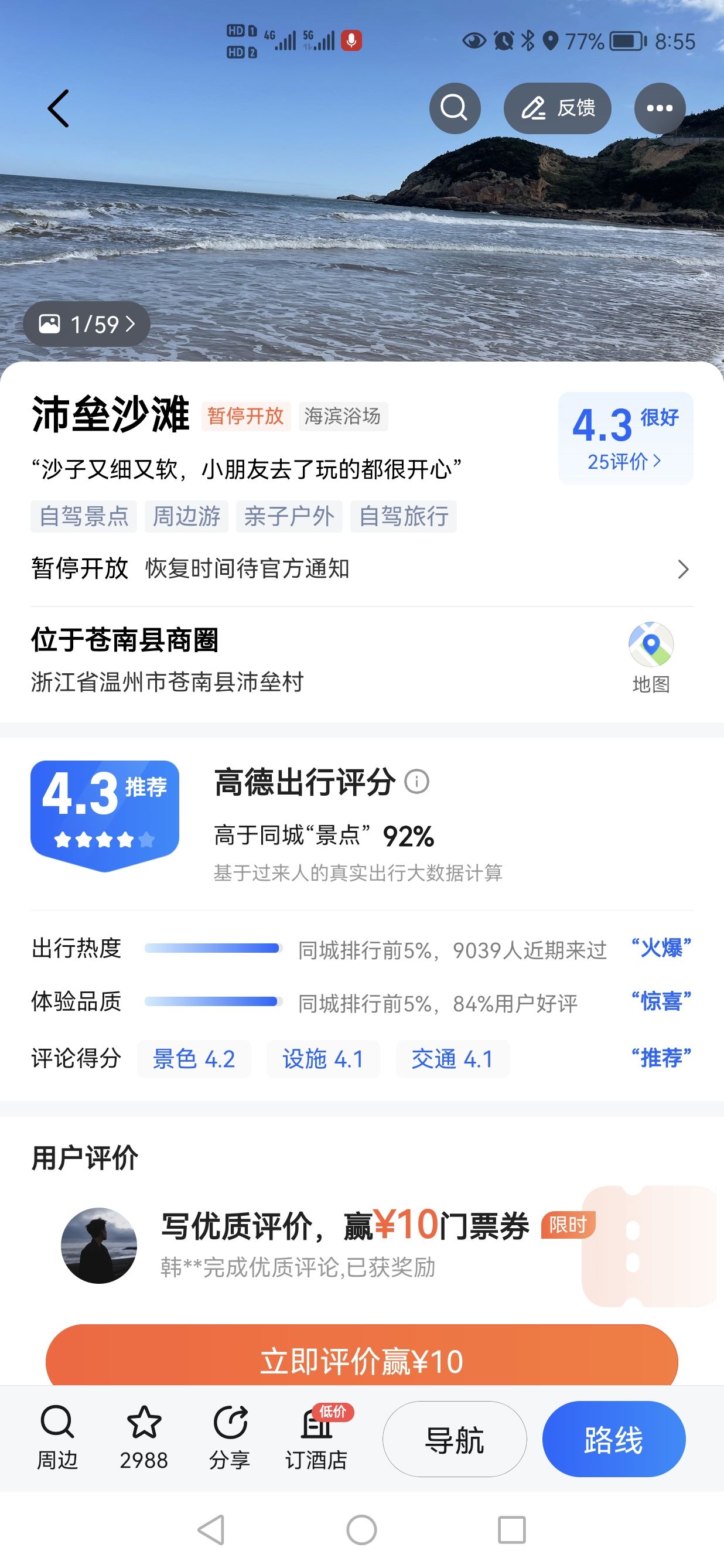Open the 反馈 feedback button
Screen dimensions: 724x1568
557,108
